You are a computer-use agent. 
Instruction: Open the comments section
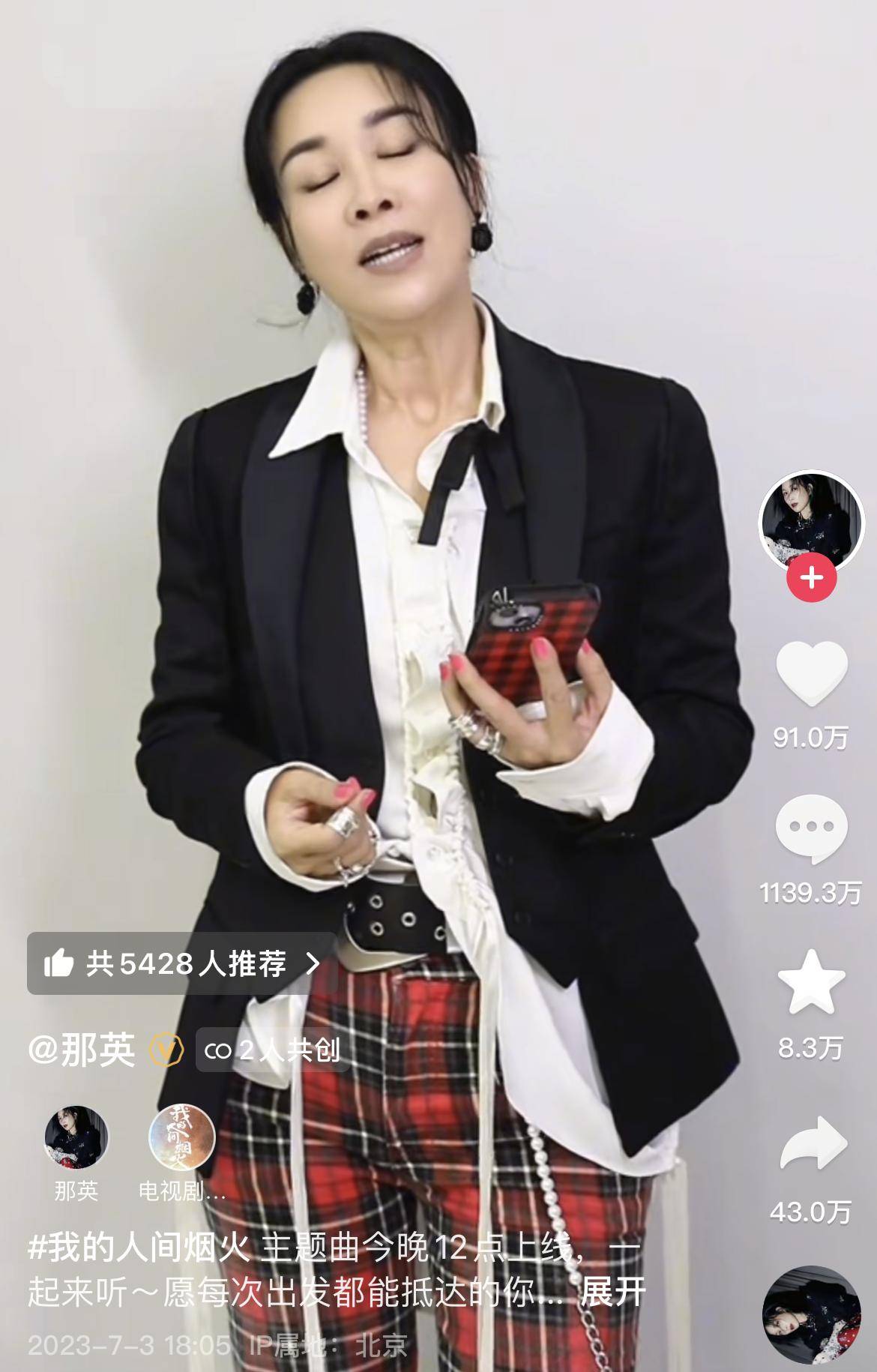(x=811, y=828)
